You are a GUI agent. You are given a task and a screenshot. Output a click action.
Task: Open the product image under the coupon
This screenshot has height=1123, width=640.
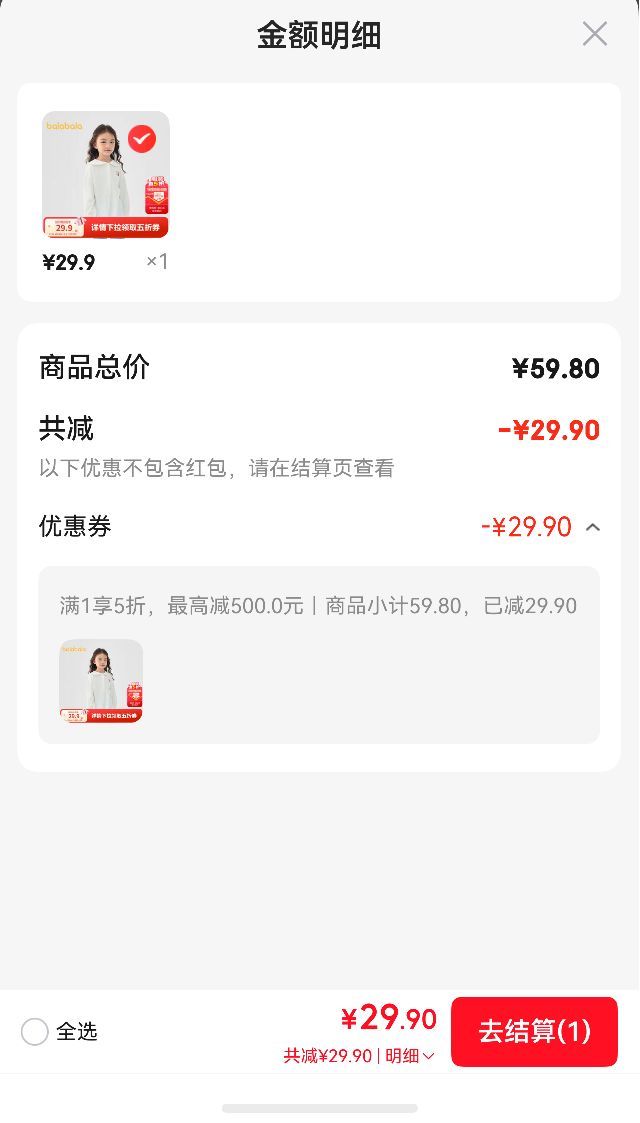(x=101, y=681)
